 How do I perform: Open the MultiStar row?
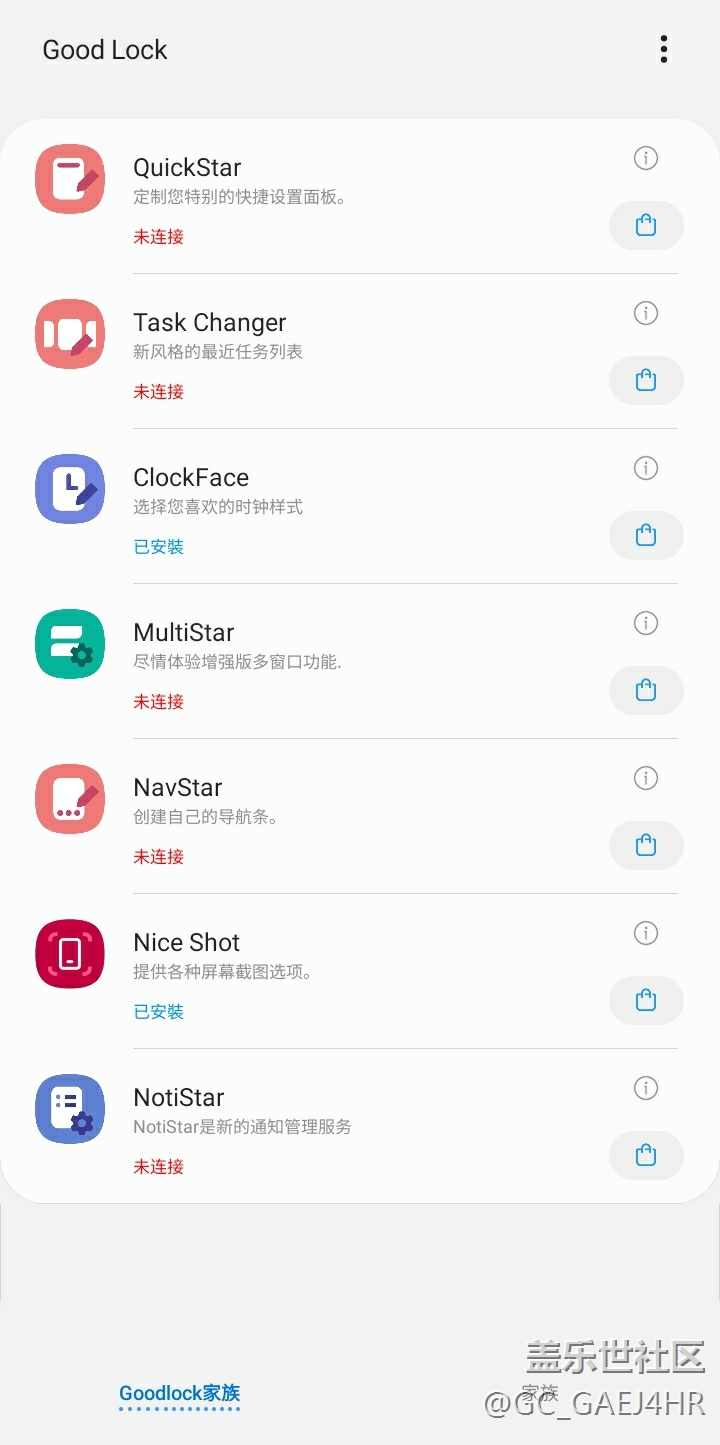pos(300,662)
